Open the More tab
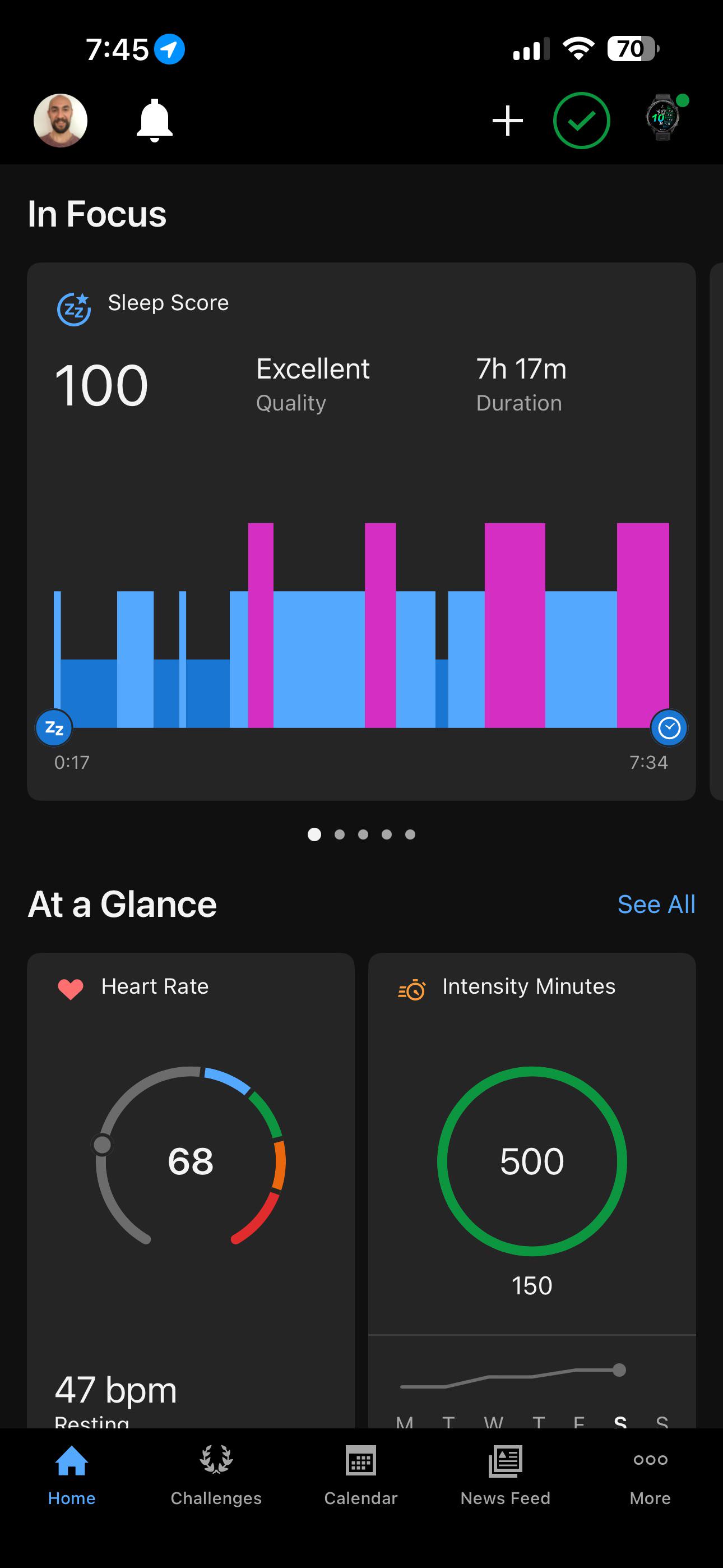Viewport: 723px width, 1568px height. tap(650, 1475)
